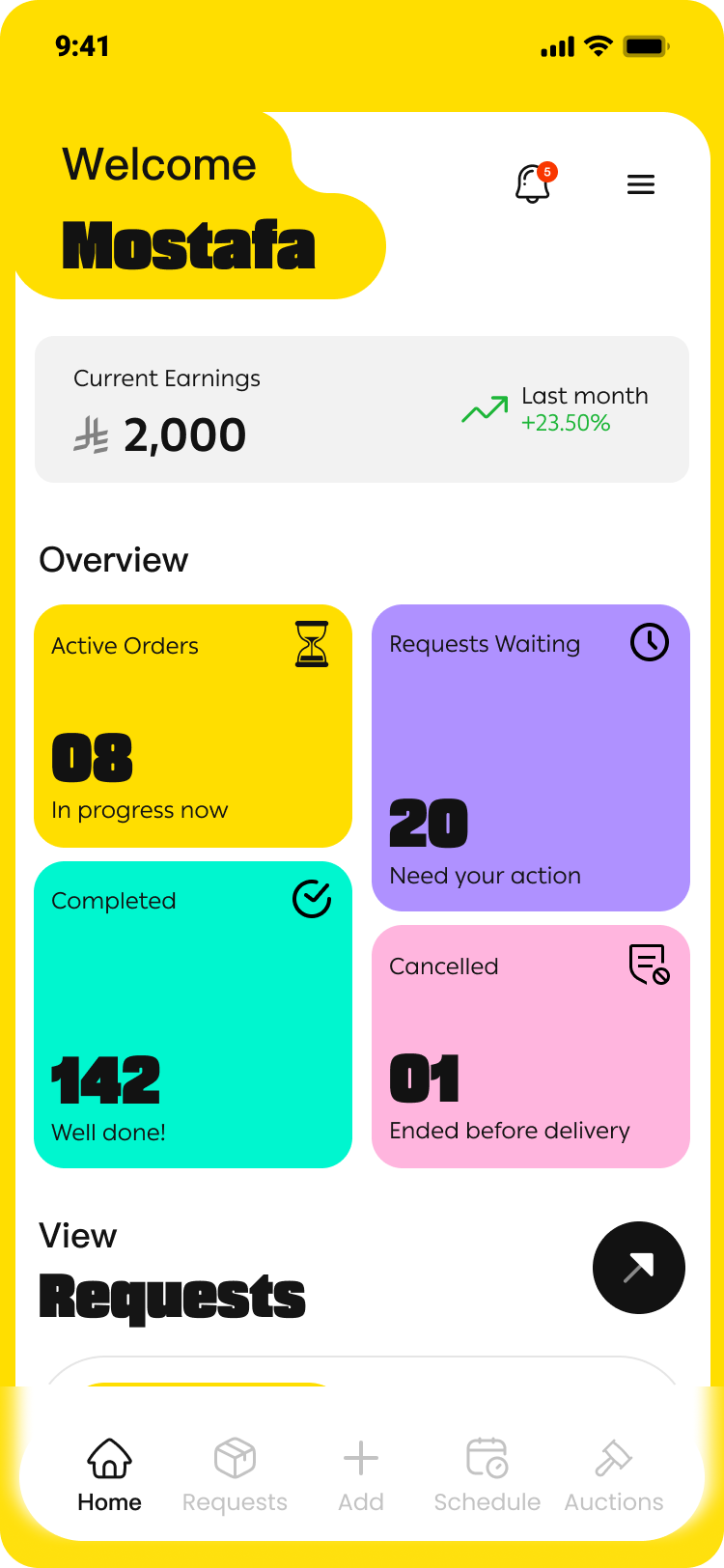Image resolution: width=724 pixels, height=1568 pixels.
Task: Open the hamburger menu
Action: click(641, 183)
